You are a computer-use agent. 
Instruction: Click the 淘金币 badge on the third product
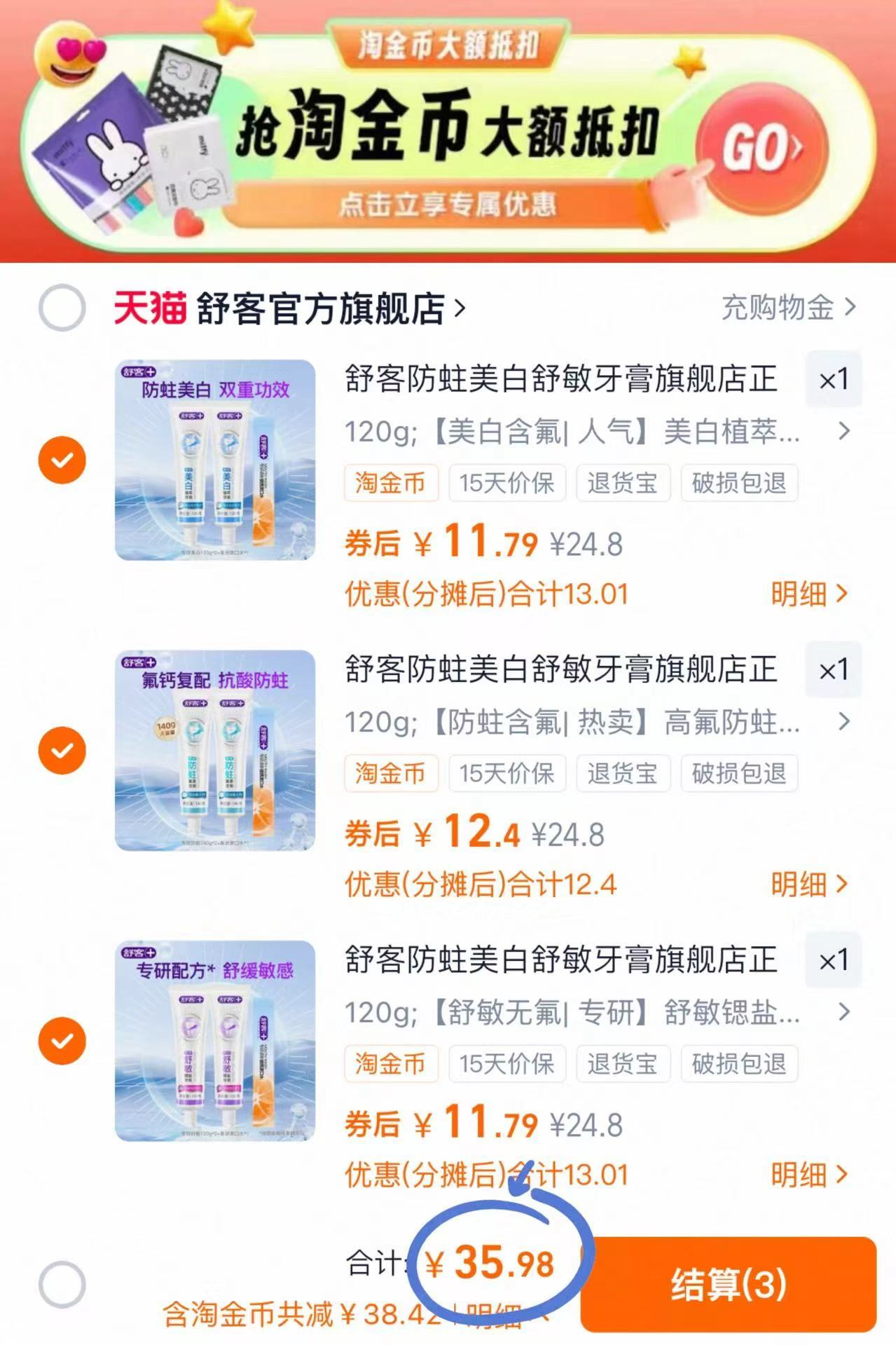click(392, 1064)
